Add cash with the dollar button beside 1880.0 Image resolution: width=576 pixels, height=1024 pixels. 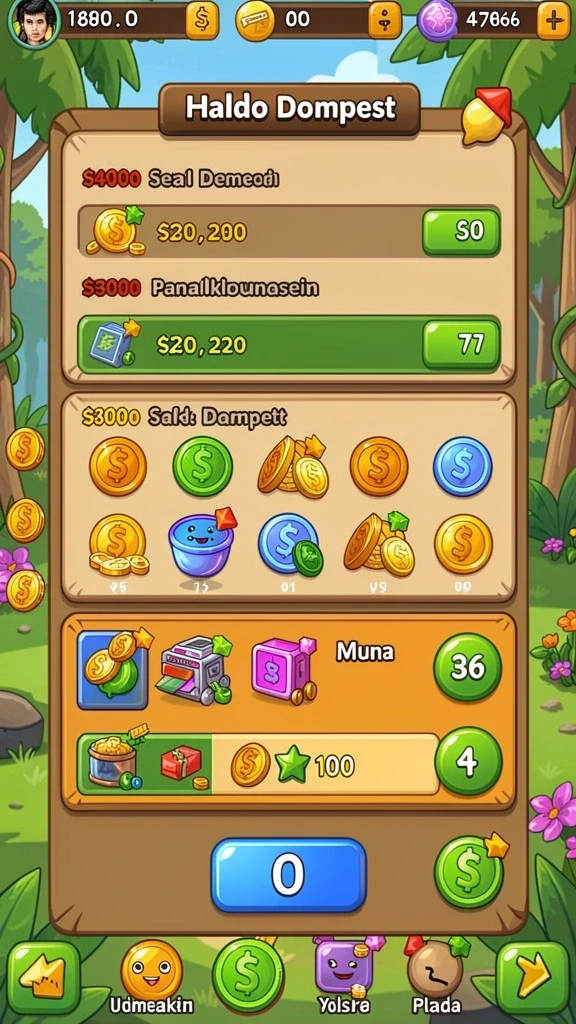(202, 20)
